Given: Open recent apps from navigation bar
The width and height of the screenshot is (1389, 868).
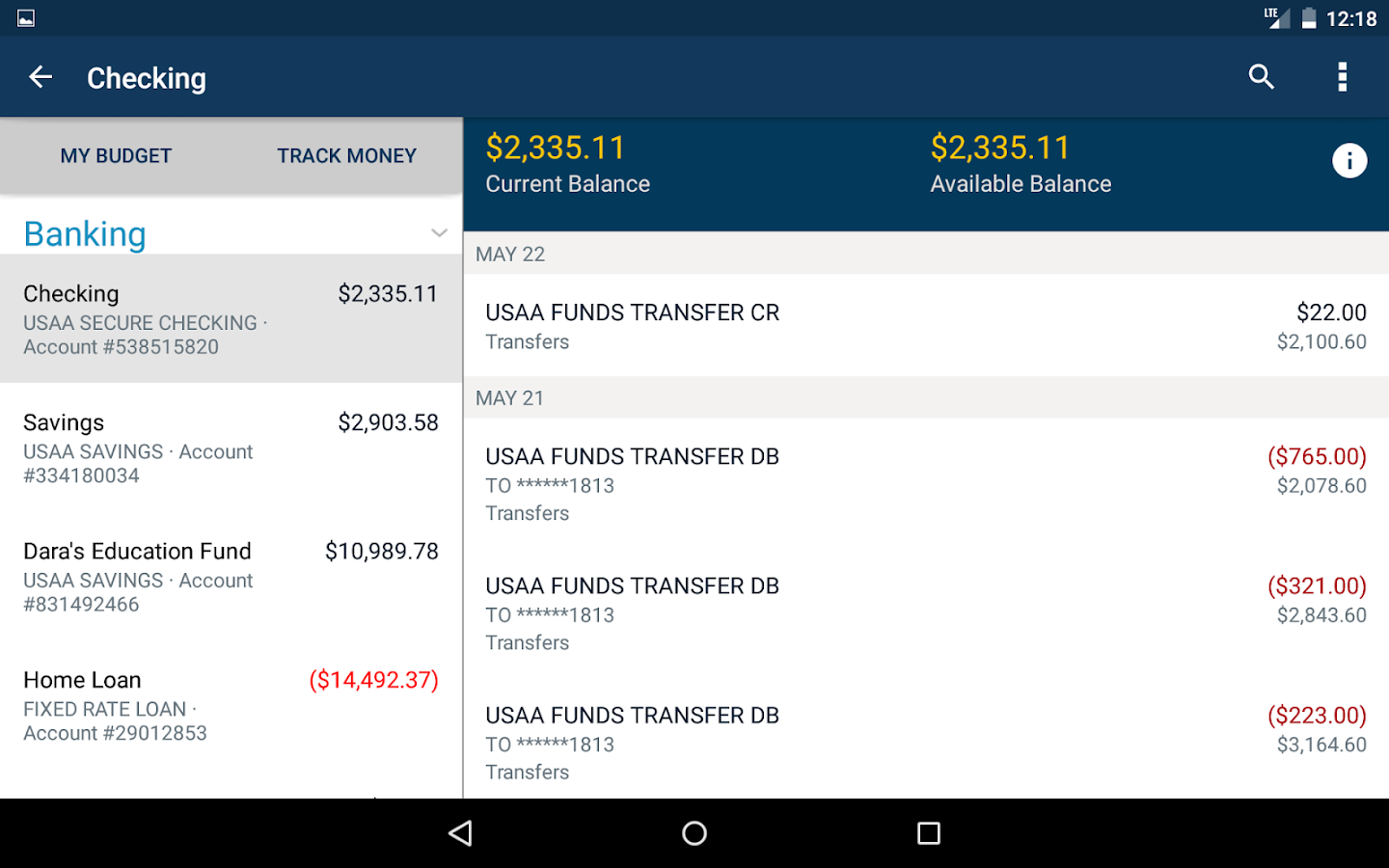Looking at the screenshot, I should pos(928,833).
